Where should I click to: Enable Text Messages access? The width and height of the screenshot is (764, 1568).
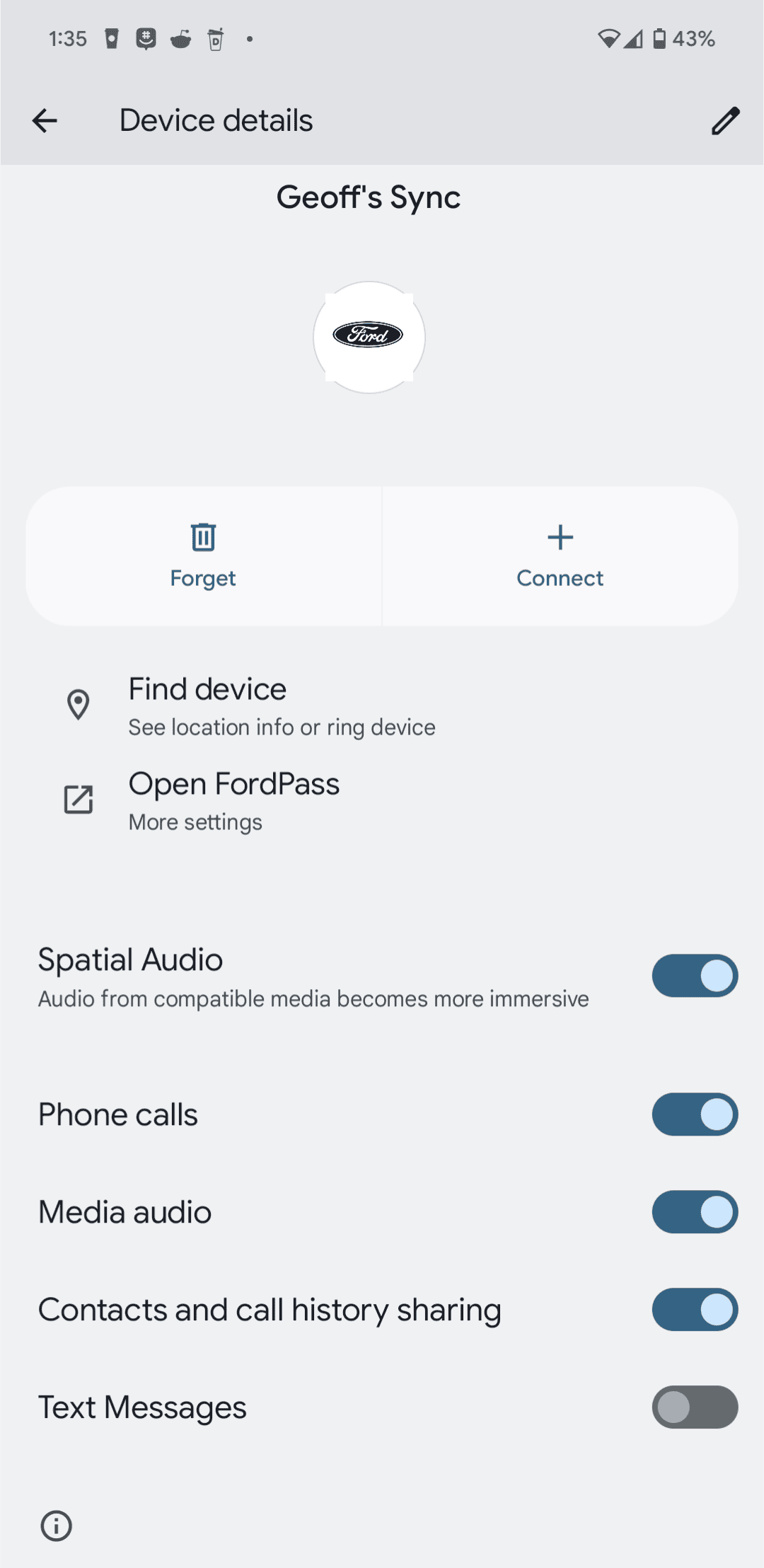pos(695,1407)
